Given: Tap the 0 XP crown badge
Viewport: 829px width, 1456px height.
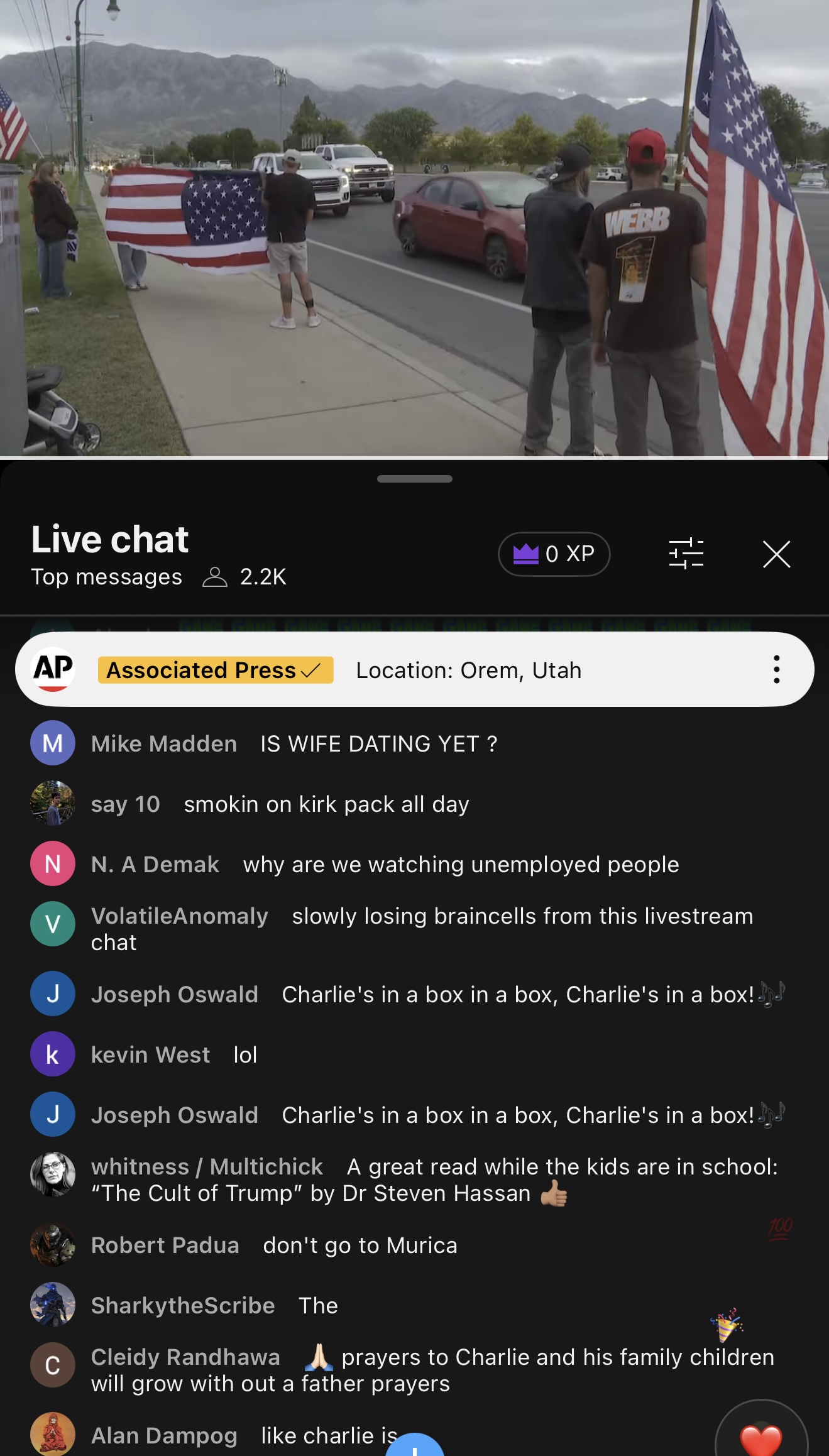Looking at the screenshot, I should 554,554.
